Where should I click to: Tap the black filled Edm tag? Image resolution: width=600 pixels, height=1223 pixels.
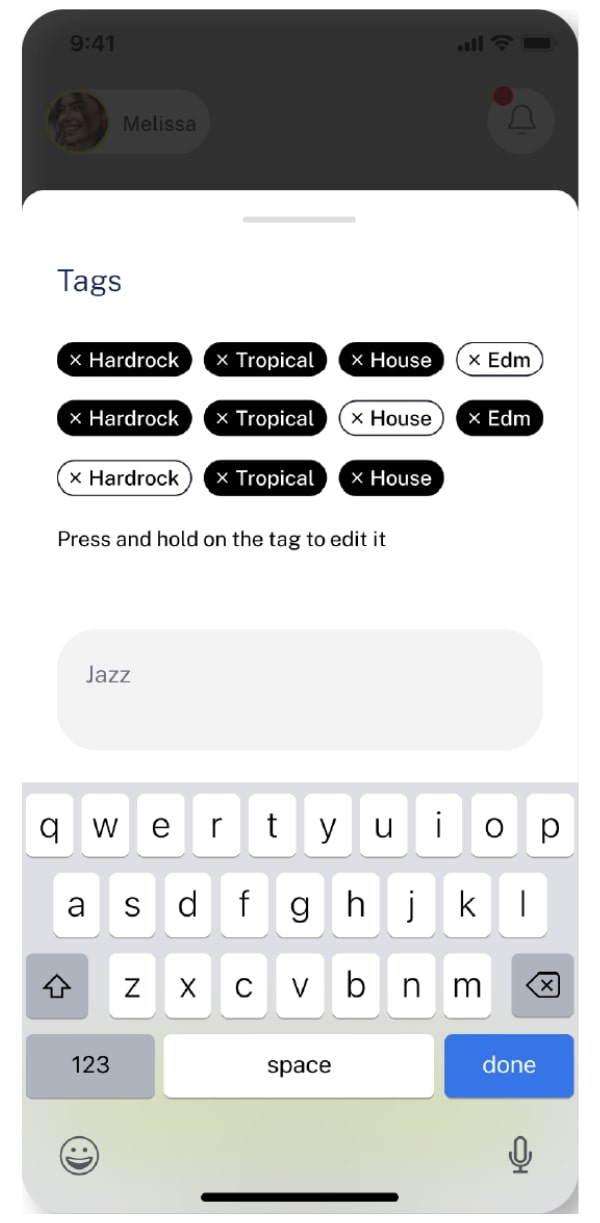(x=499, y=418)
